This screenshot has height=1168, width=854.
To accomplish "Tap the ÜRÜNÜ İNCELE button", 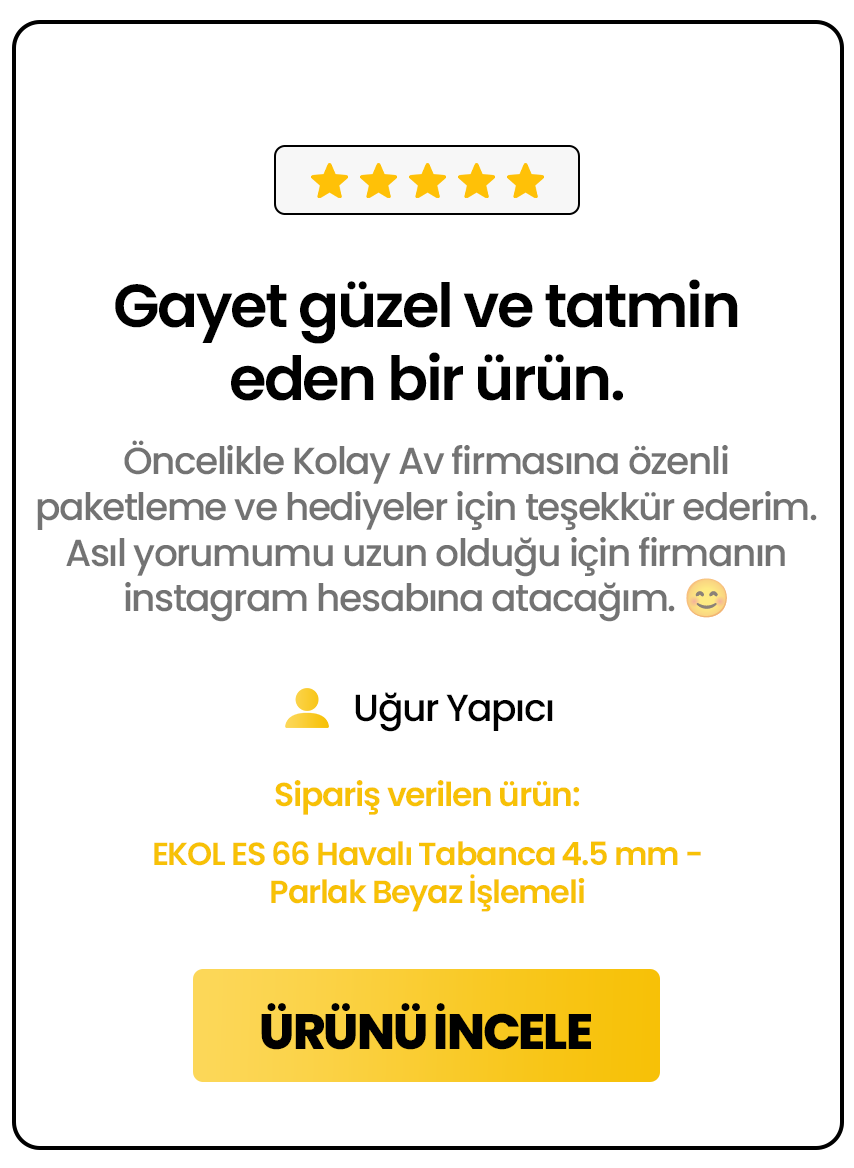I will 426,1026.
